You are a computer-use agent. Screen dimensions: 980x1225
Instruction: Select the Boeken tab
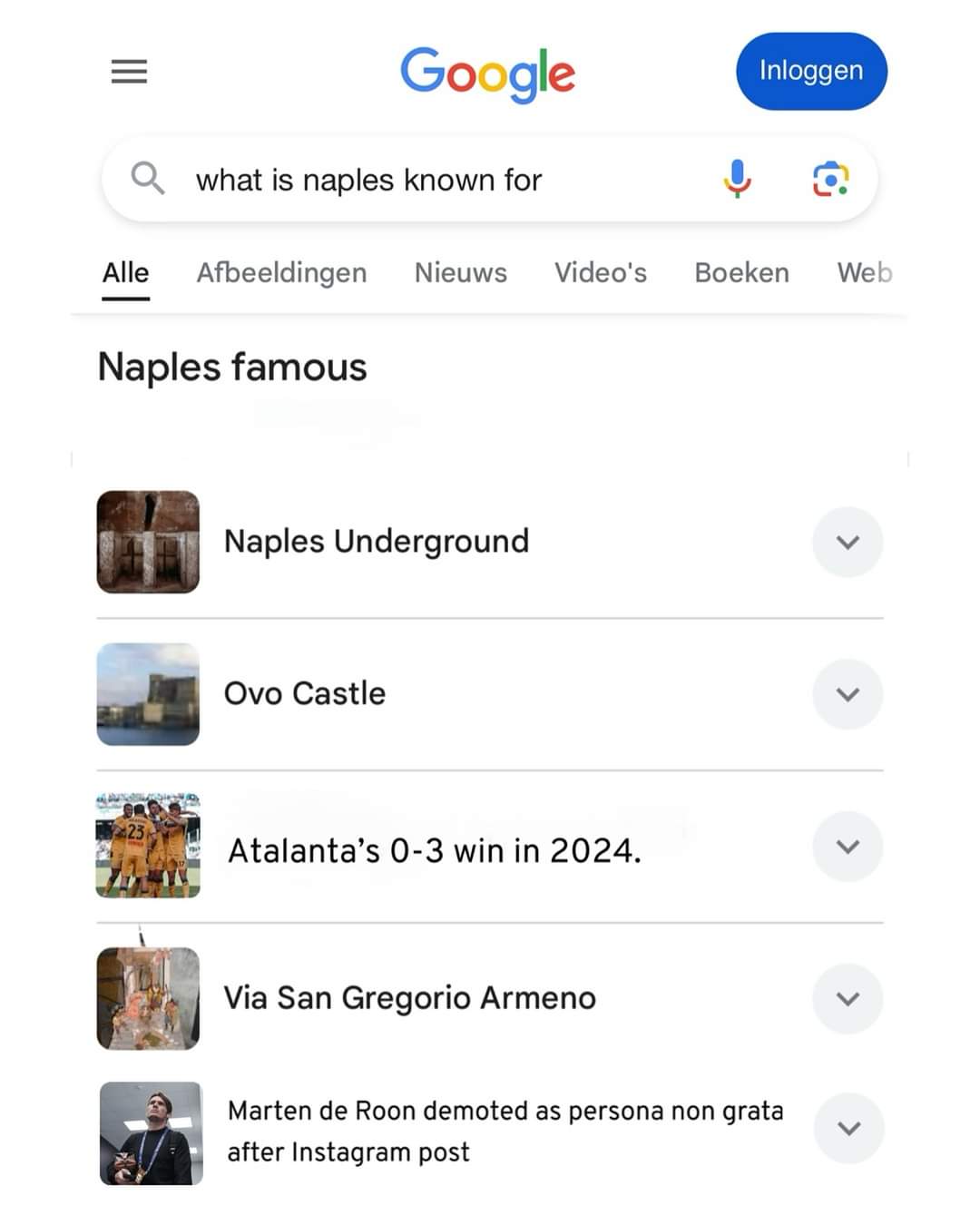[741, 272]
